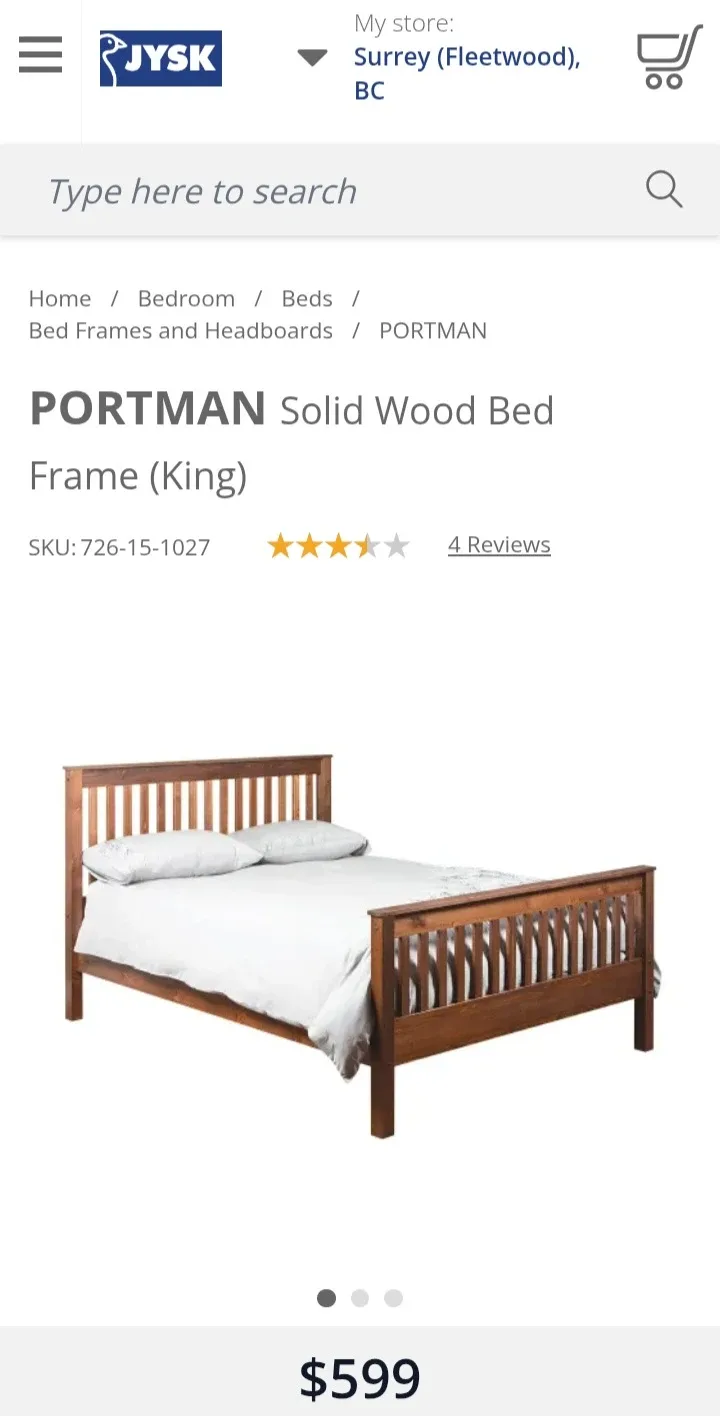The height and width of the screenshot is (1416, 720).
Task: Select the third carousel dot
Action: coord(393,1298)
